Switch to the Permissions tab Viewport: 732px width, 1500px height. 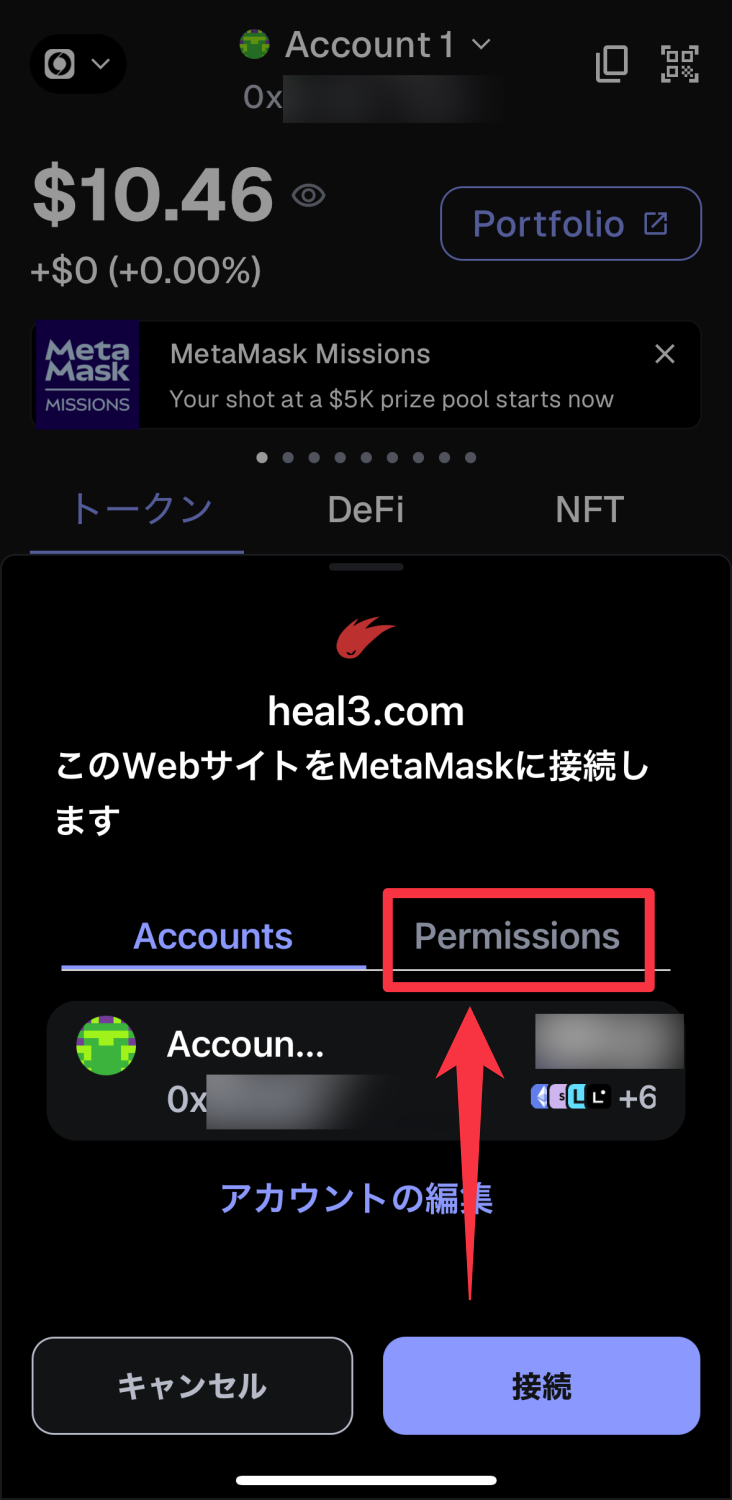click(517, 937)
